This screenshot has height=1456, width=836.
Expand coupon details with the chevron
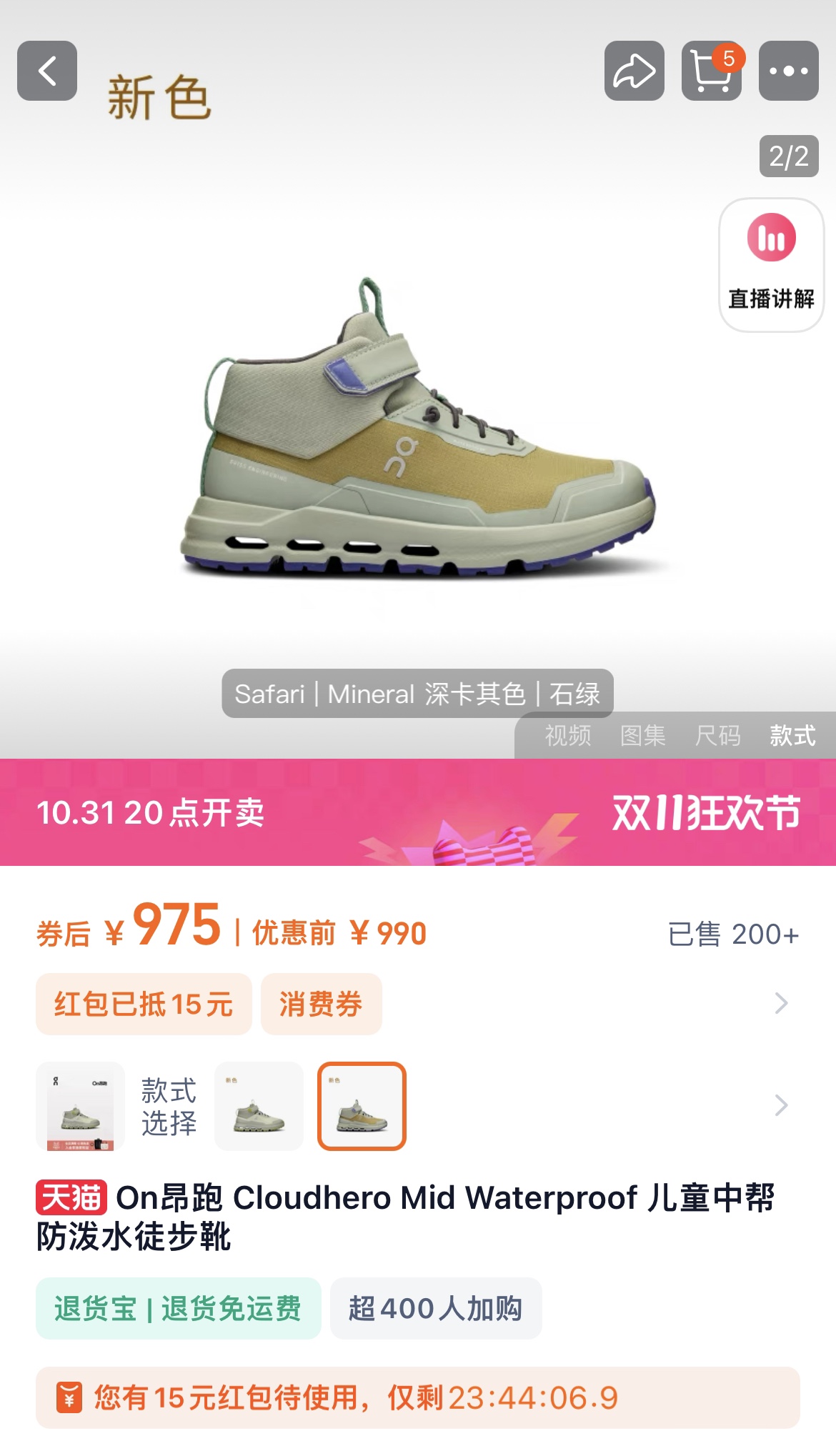click(x=781, y=1004)
